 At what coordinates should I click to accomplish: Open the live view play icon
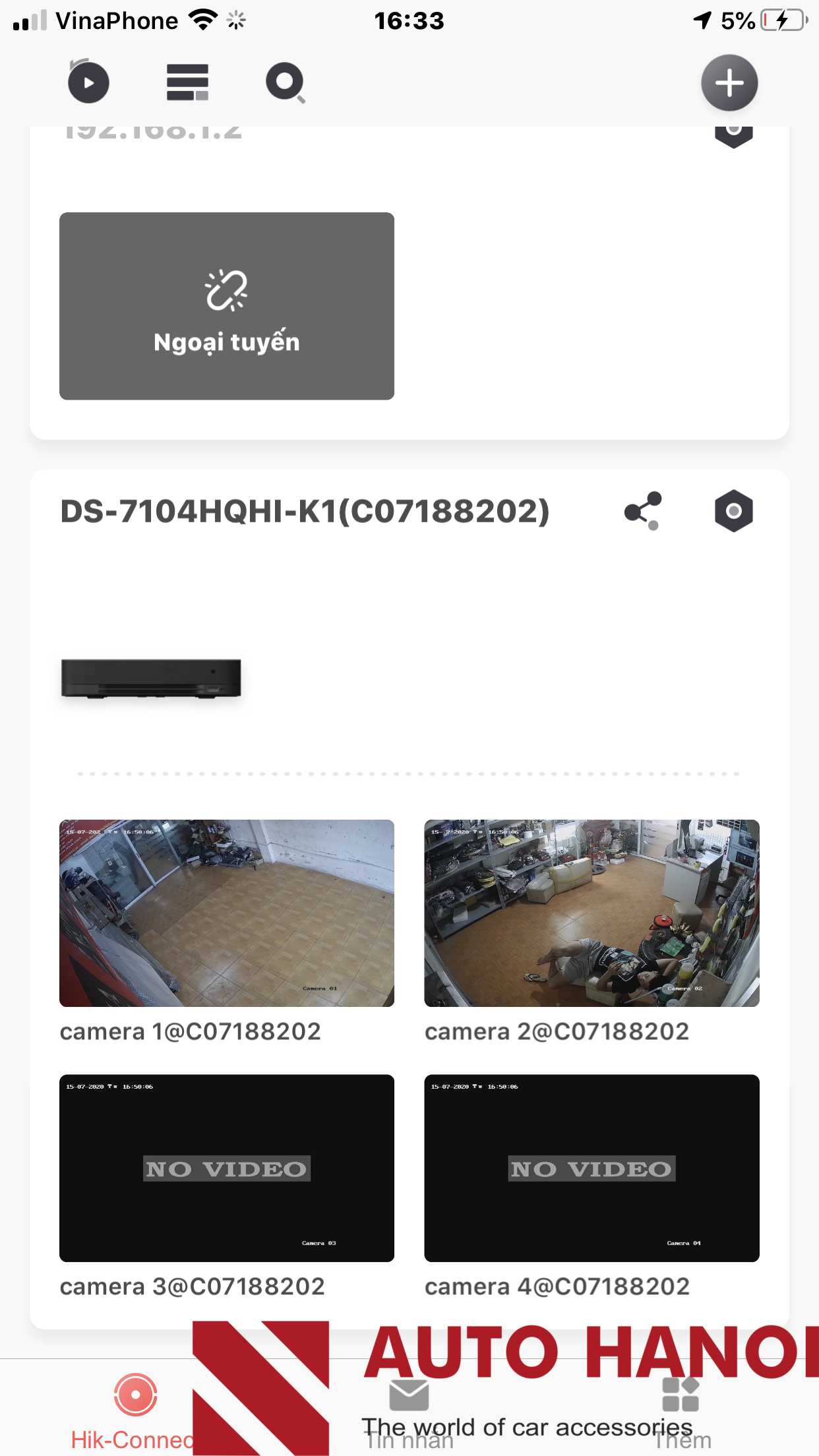[88, 82]
